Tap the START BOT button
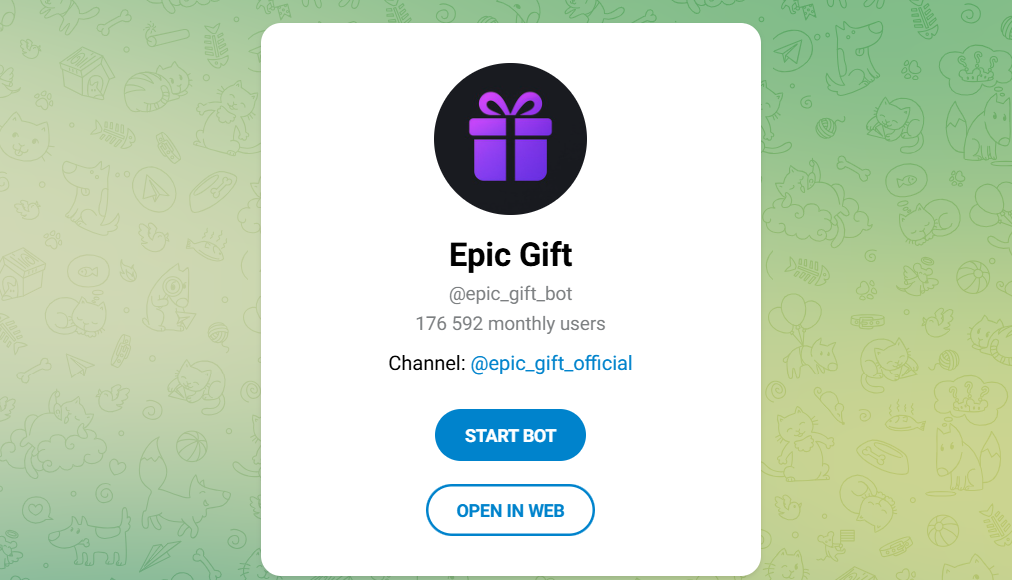Image resolution: width=1012 pixels, height=580 pixels. click(510, 436)
